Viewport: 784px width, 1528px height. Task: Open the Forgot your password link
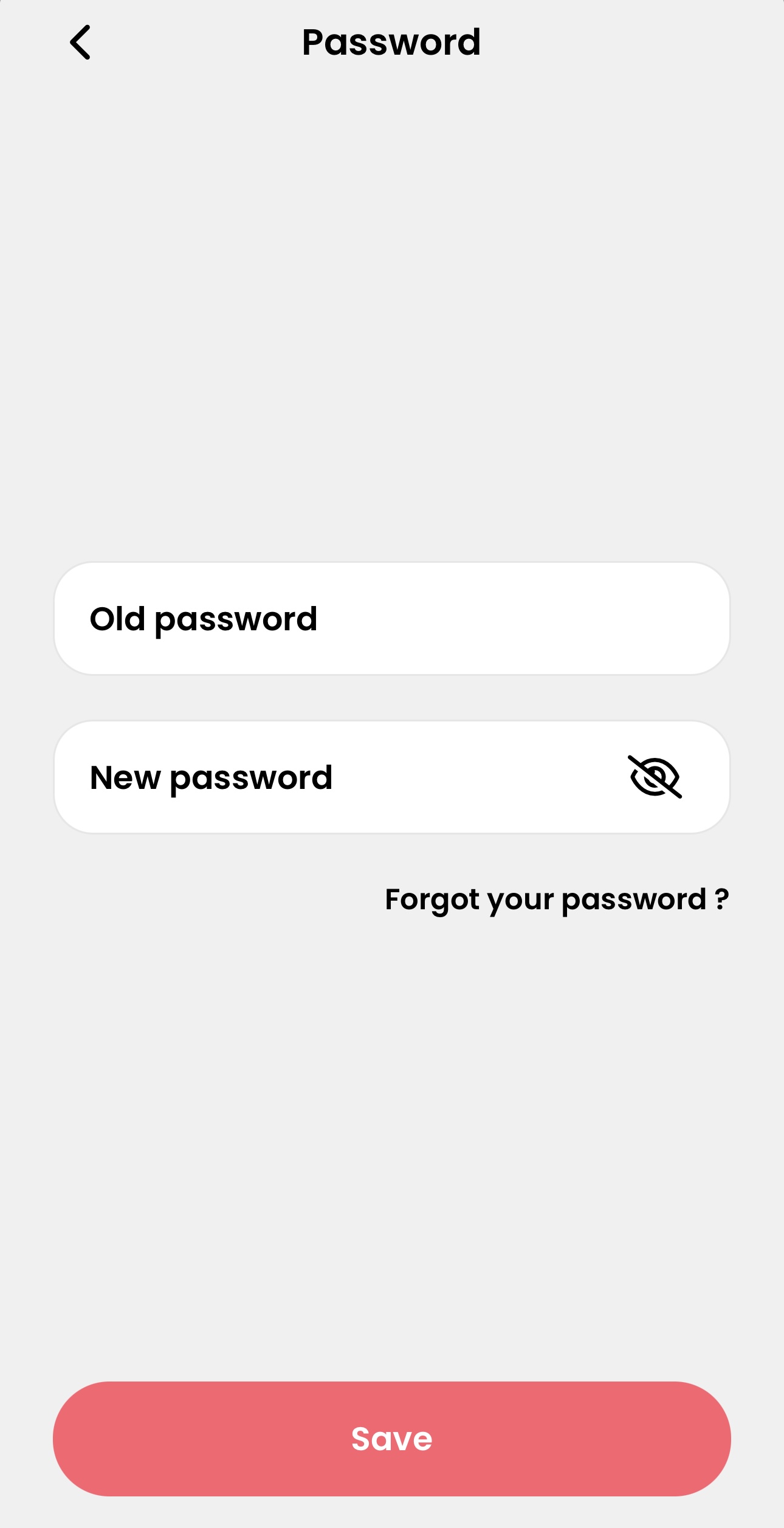click(557, 900)
